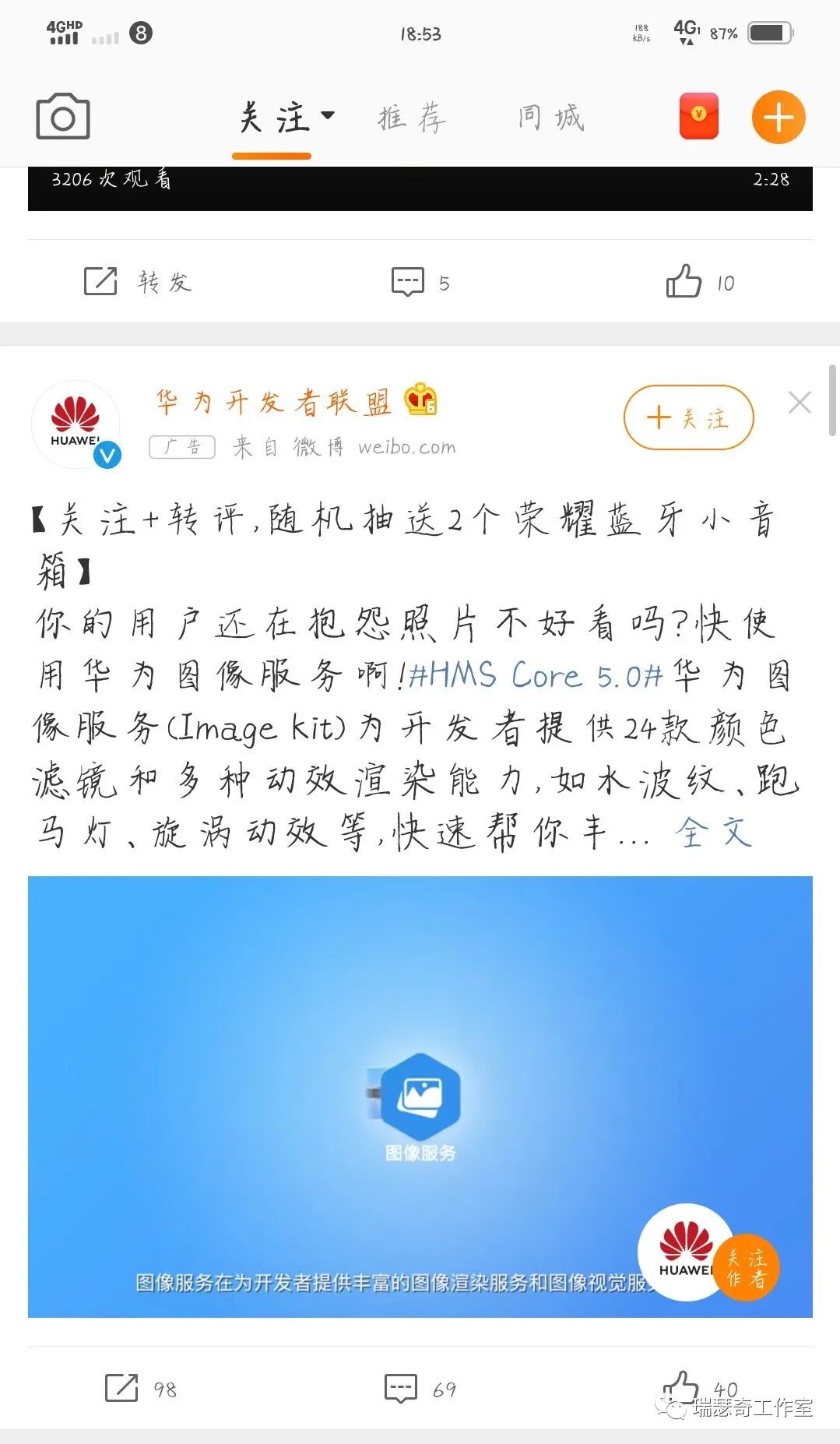
Task: Expand the post with 全文 link
Action: pos(713,832)
